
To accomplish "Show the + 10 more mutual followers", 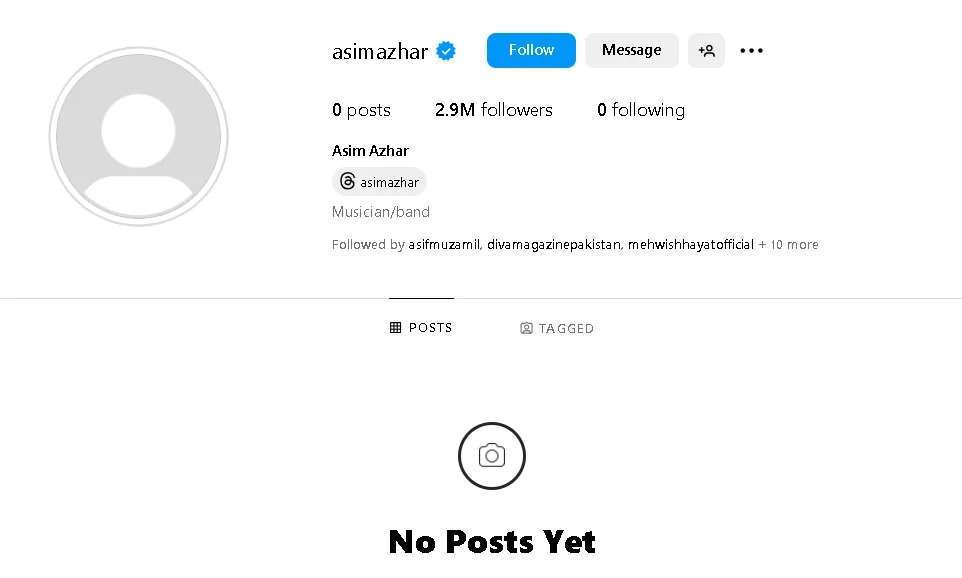I will tap(788, 244).
